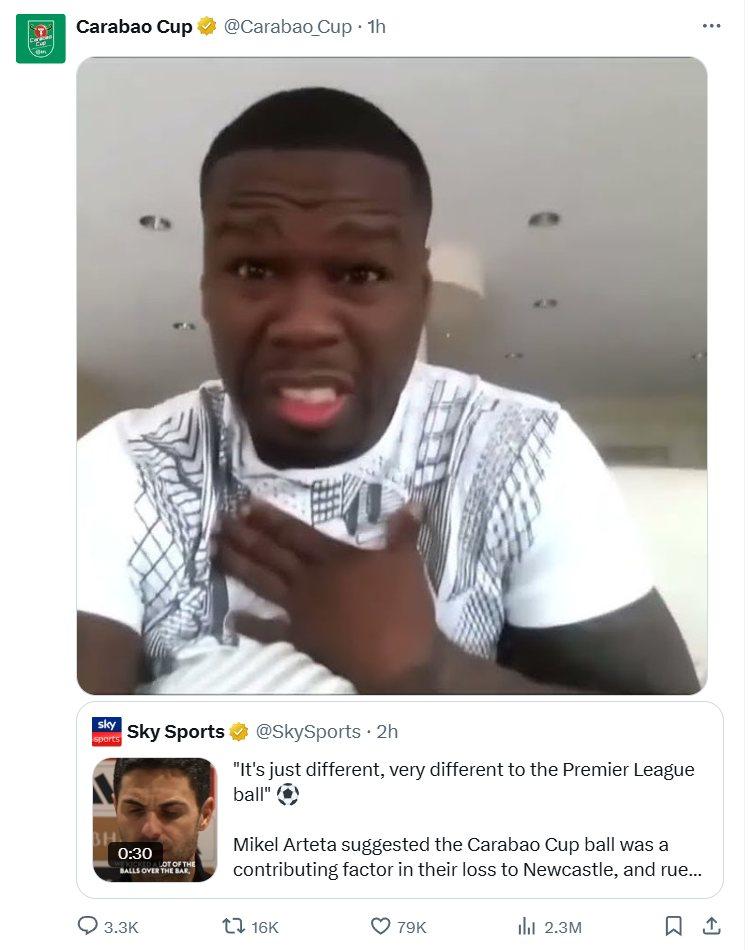Like the post with 79K likes
This screenshot has height=950, width=749.
(380, 927)
